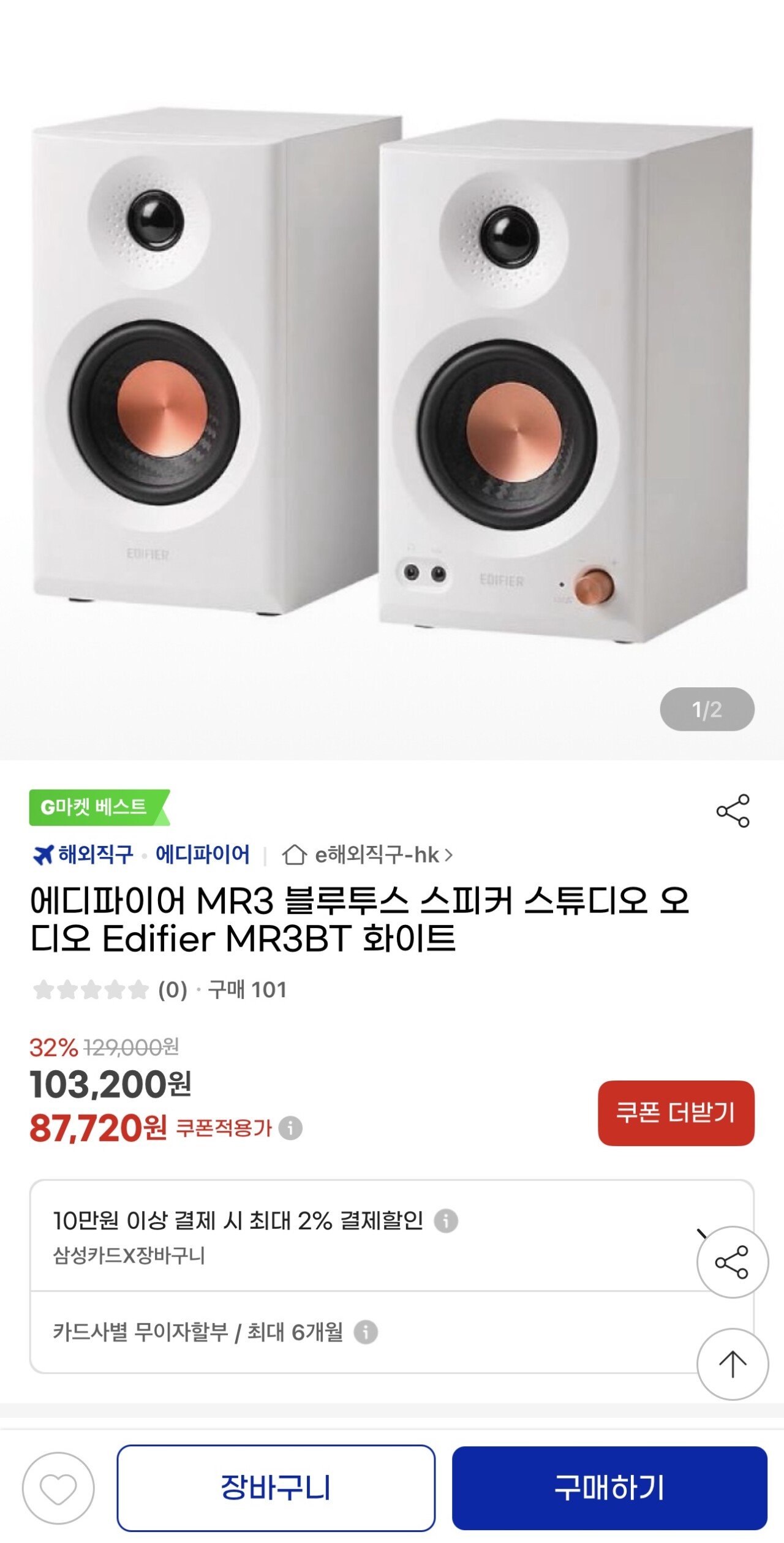Image resolution: width=784 pixels, height=1543 pixels.
Task: Buy now with the 구매하기 button
Action: pos(609,1488)
